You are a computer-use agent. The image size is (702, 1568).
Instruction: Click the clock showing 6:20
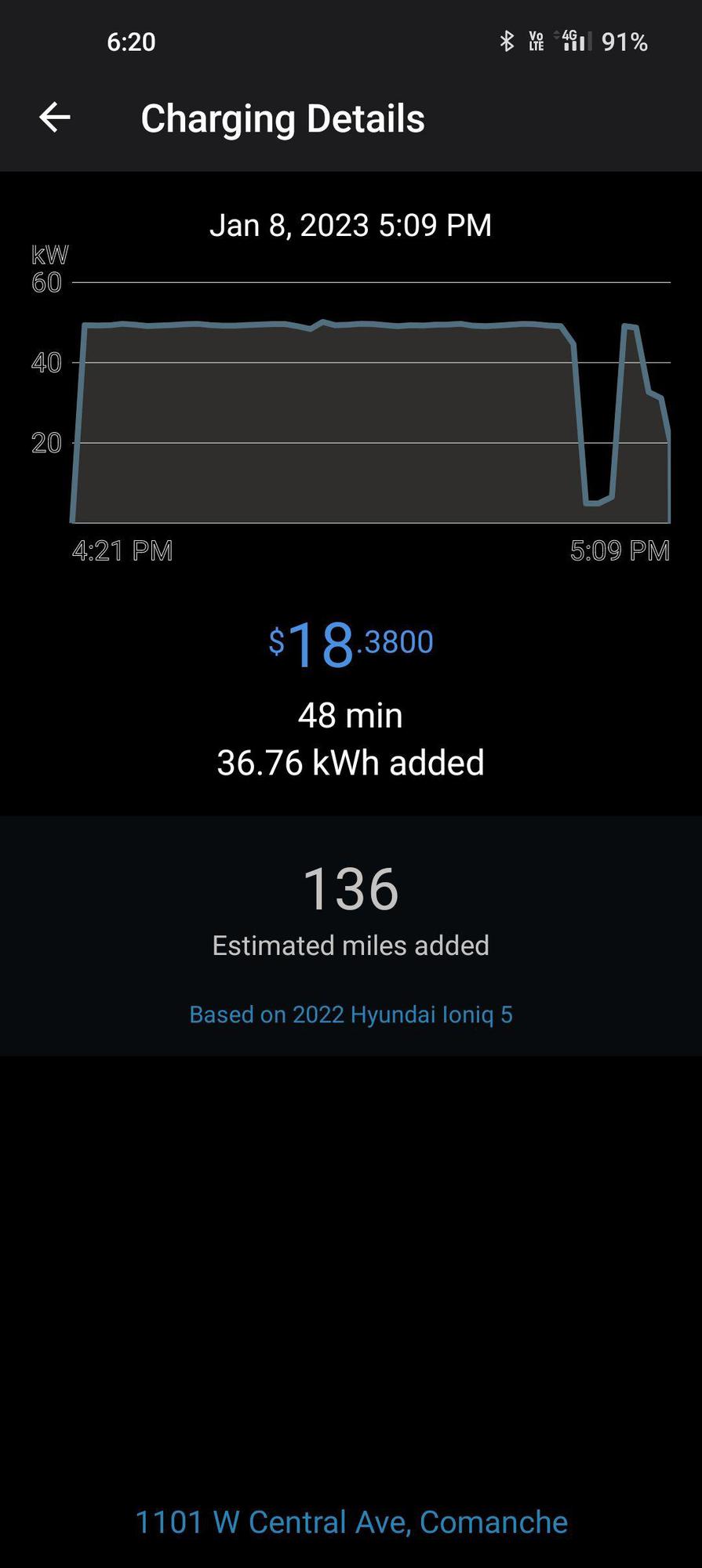coord(130,42)
